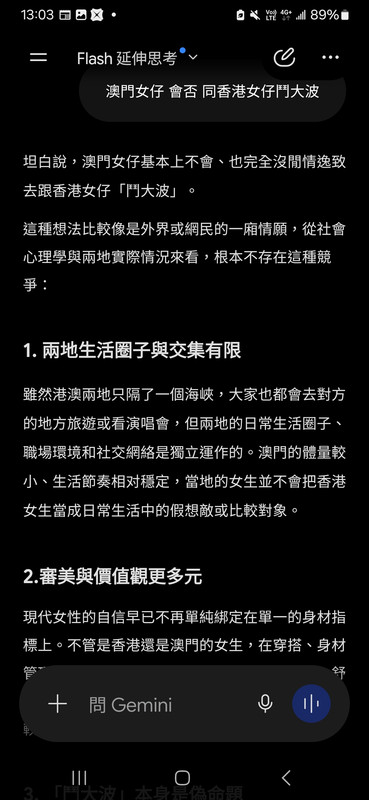Image resolution: width=369 pixels, height=800 pixels.
Task: Open recent apps from navigation bar
Action: click(x=79, y=778)
